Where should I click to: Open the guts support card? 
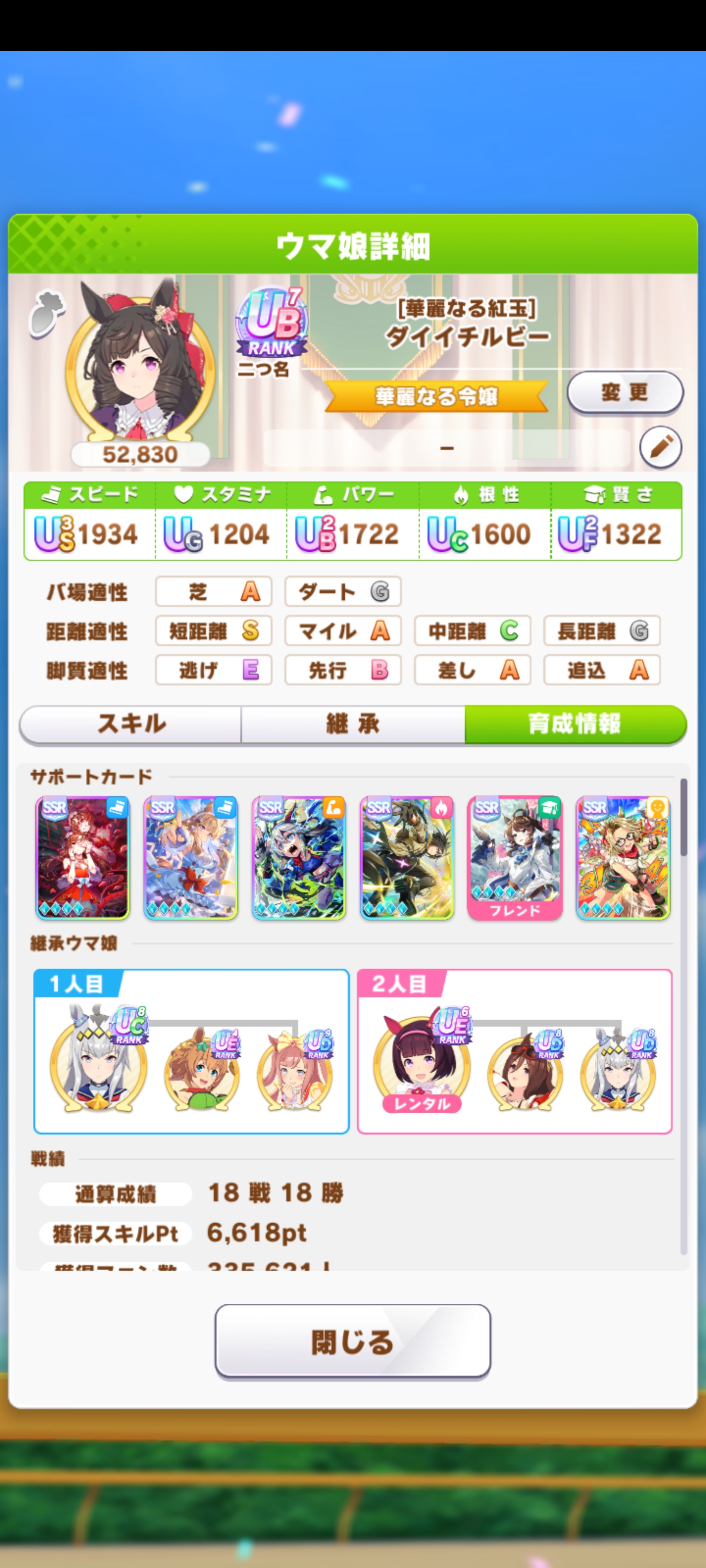click(x=406, y=857)
